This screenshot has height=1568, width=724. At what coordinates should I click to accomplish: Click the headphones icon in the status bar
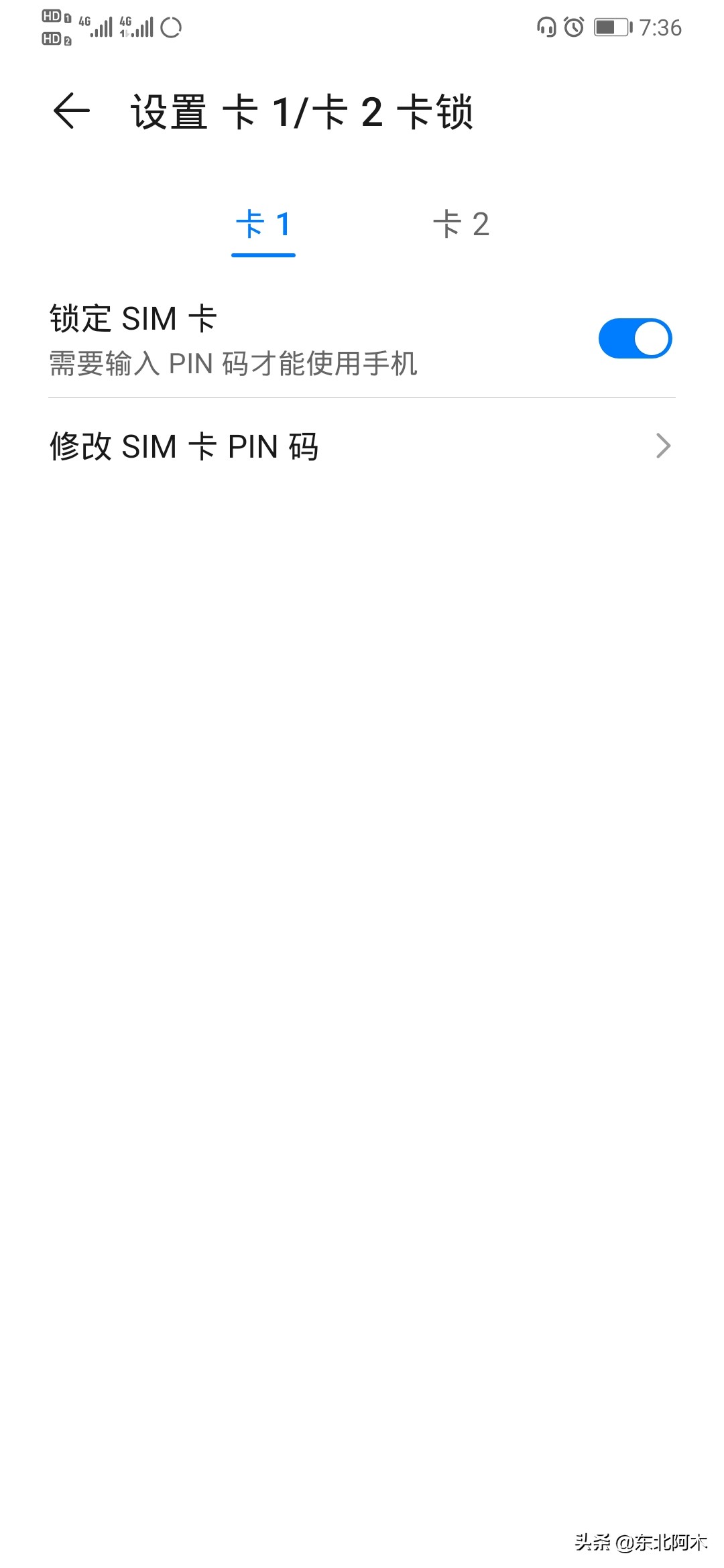(545, 27)
